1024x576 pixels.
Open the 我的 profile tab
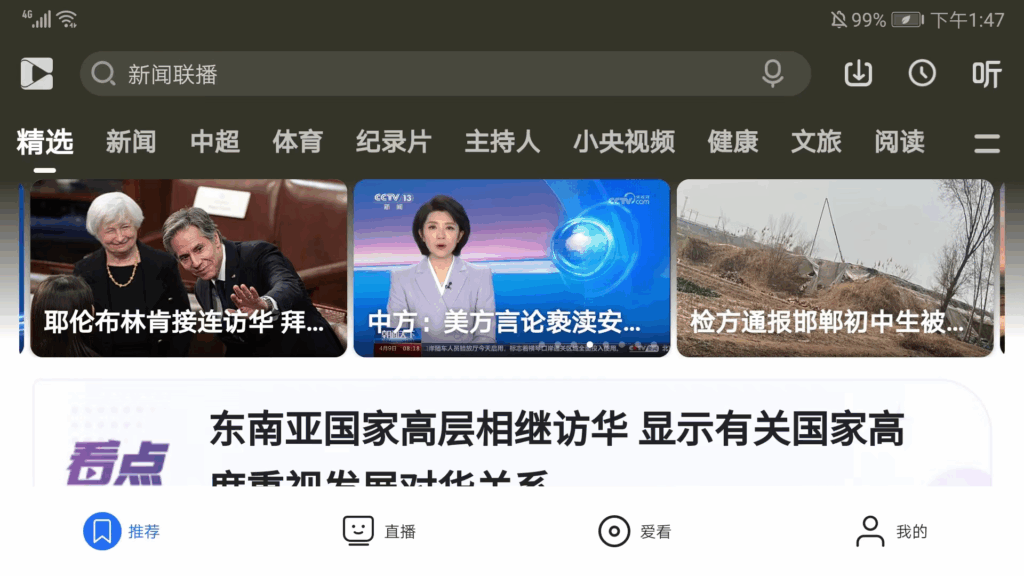[891, 531]
